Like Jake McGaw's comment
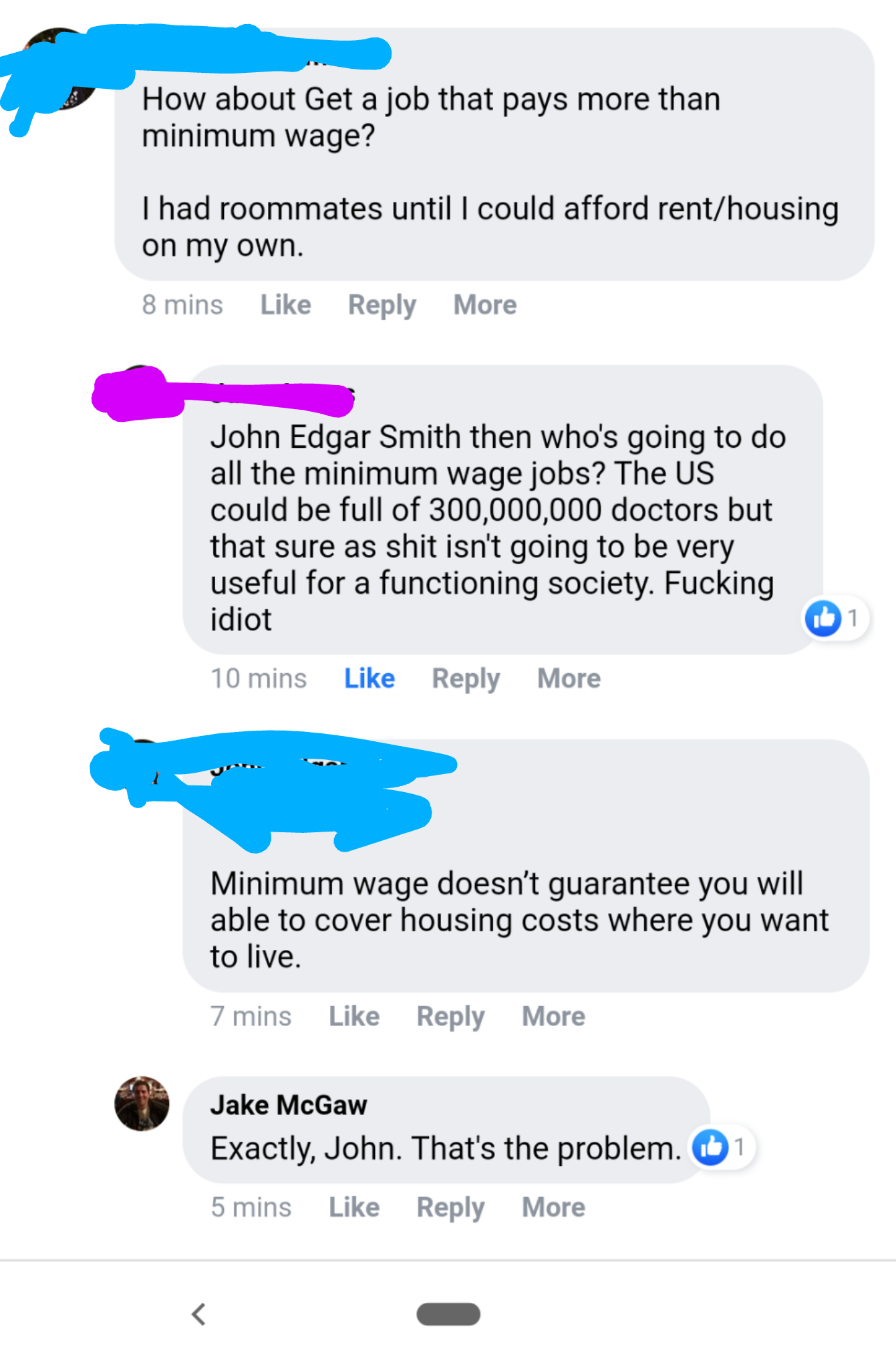Viewport: 896px width, 1369px height. [353, 1207]
